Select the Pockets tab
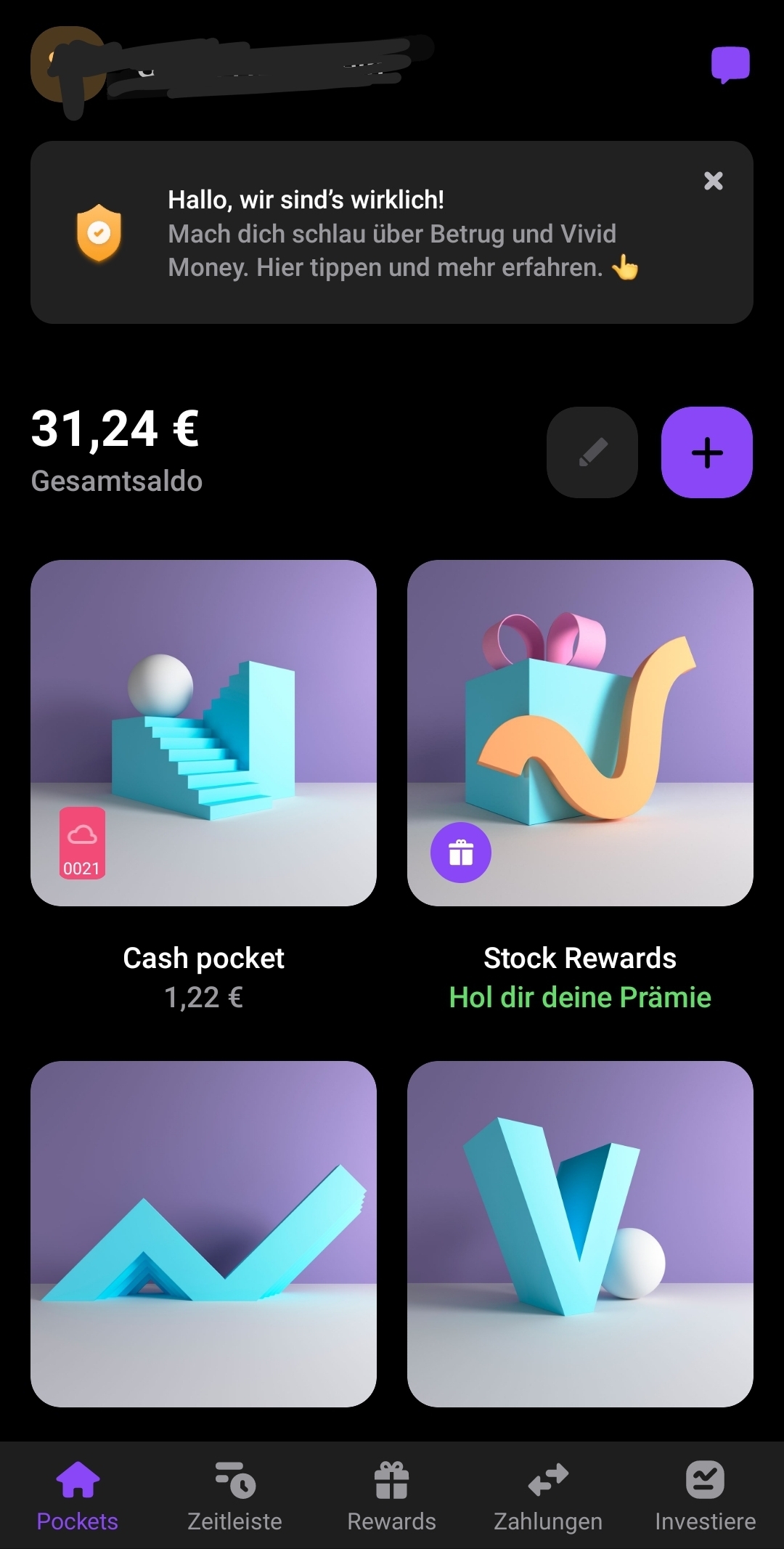Image resolution: width=784 pixels, height=1549 pixels. 78,1496
